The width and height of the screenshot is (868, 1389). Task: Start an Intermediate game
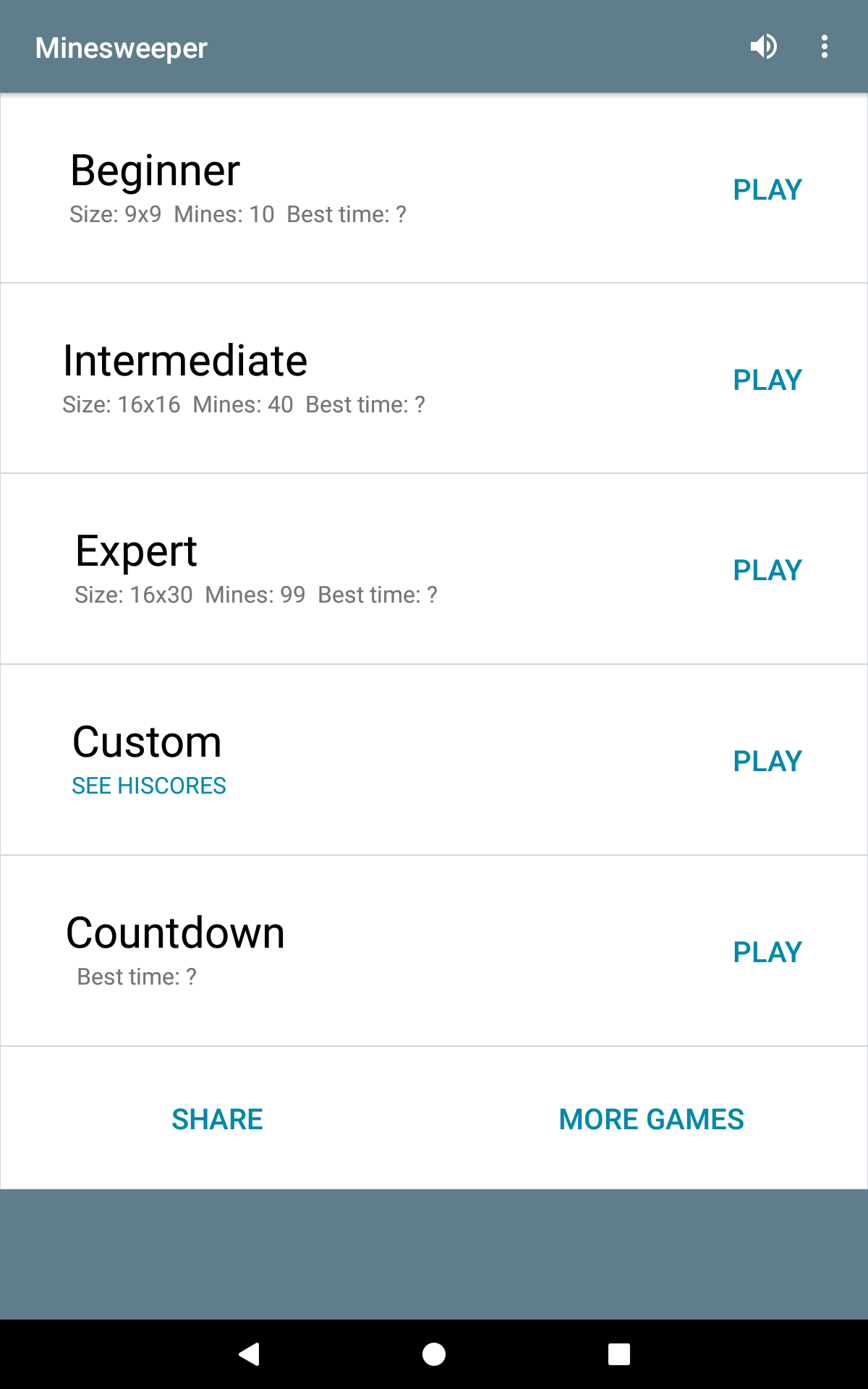coord(767,380)
